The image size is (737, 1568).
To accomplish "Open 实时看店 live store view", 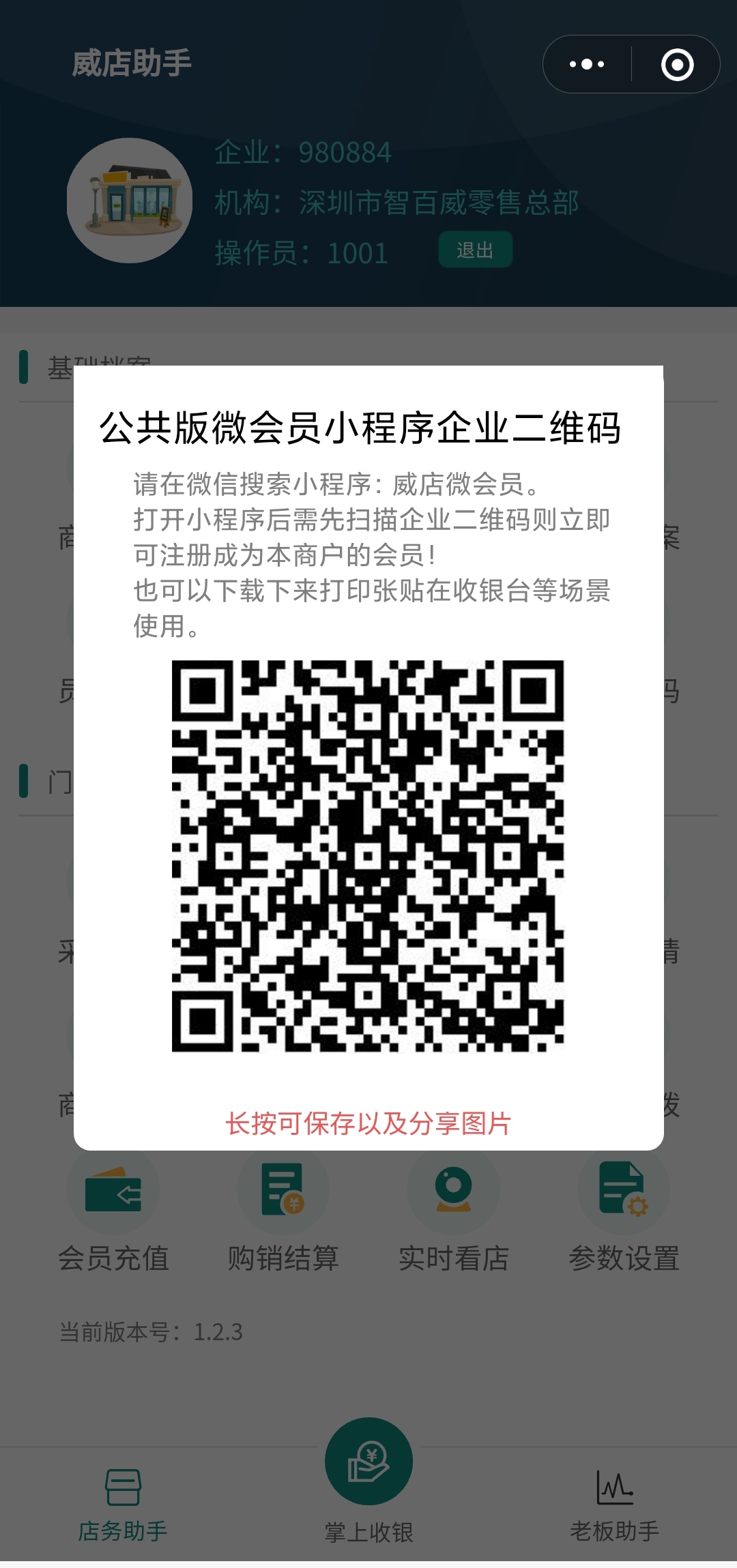I will [x=454, y=1213].
